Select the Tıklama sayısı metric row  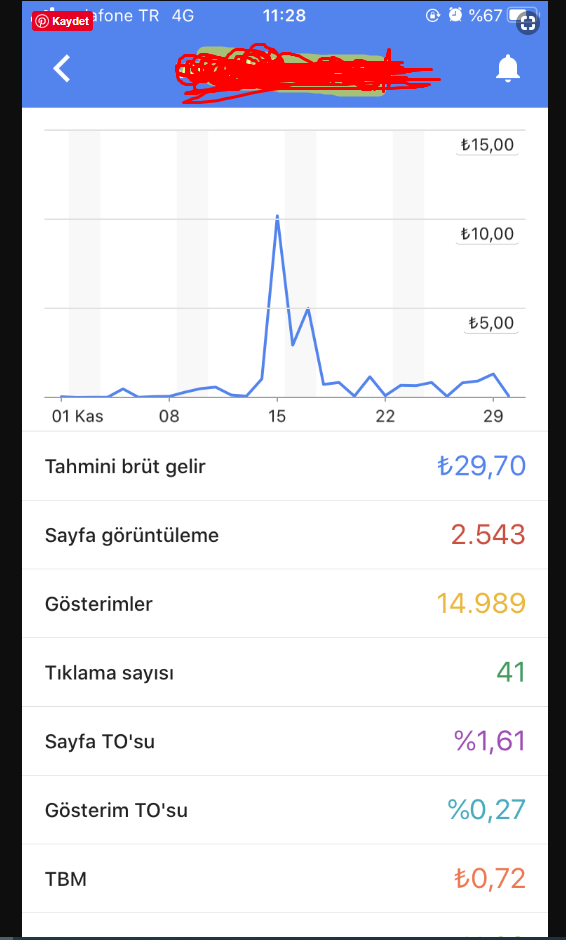pyautogui.click(x=285, y=673)
